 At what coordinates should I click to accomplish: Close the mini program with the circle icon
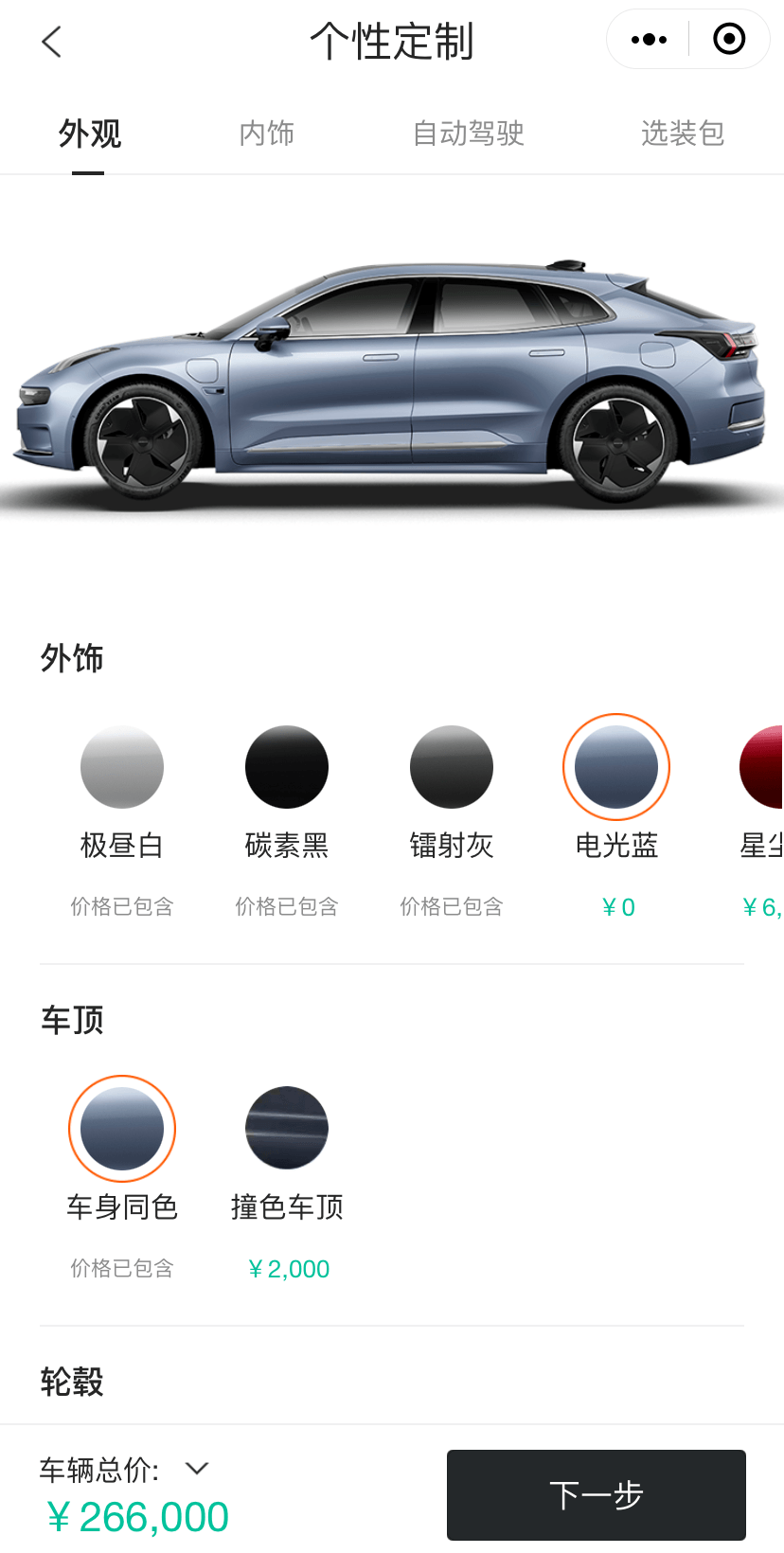click(729, 40)
